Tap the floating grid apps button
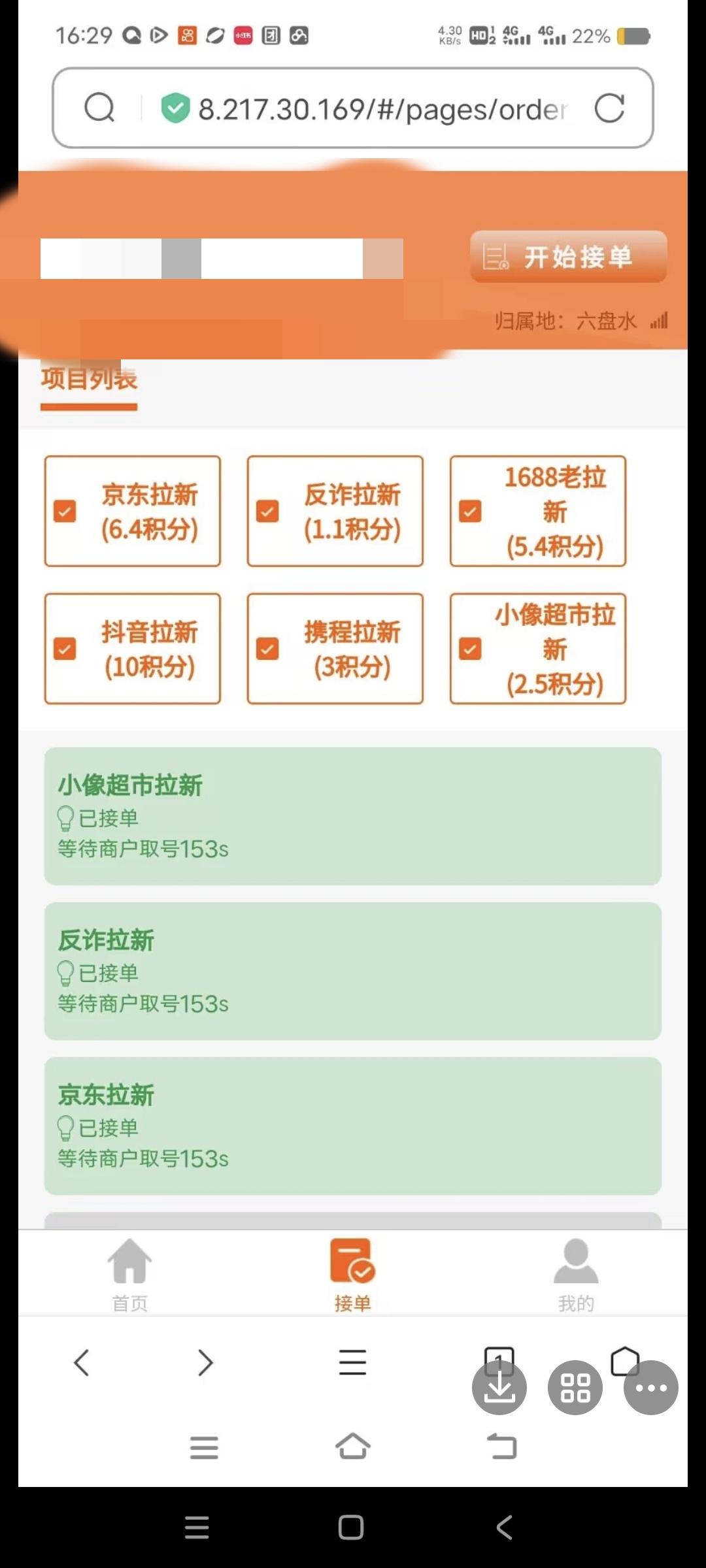Image resolution: width=706 pixels, height=1568 pixels. (575, 1388)
